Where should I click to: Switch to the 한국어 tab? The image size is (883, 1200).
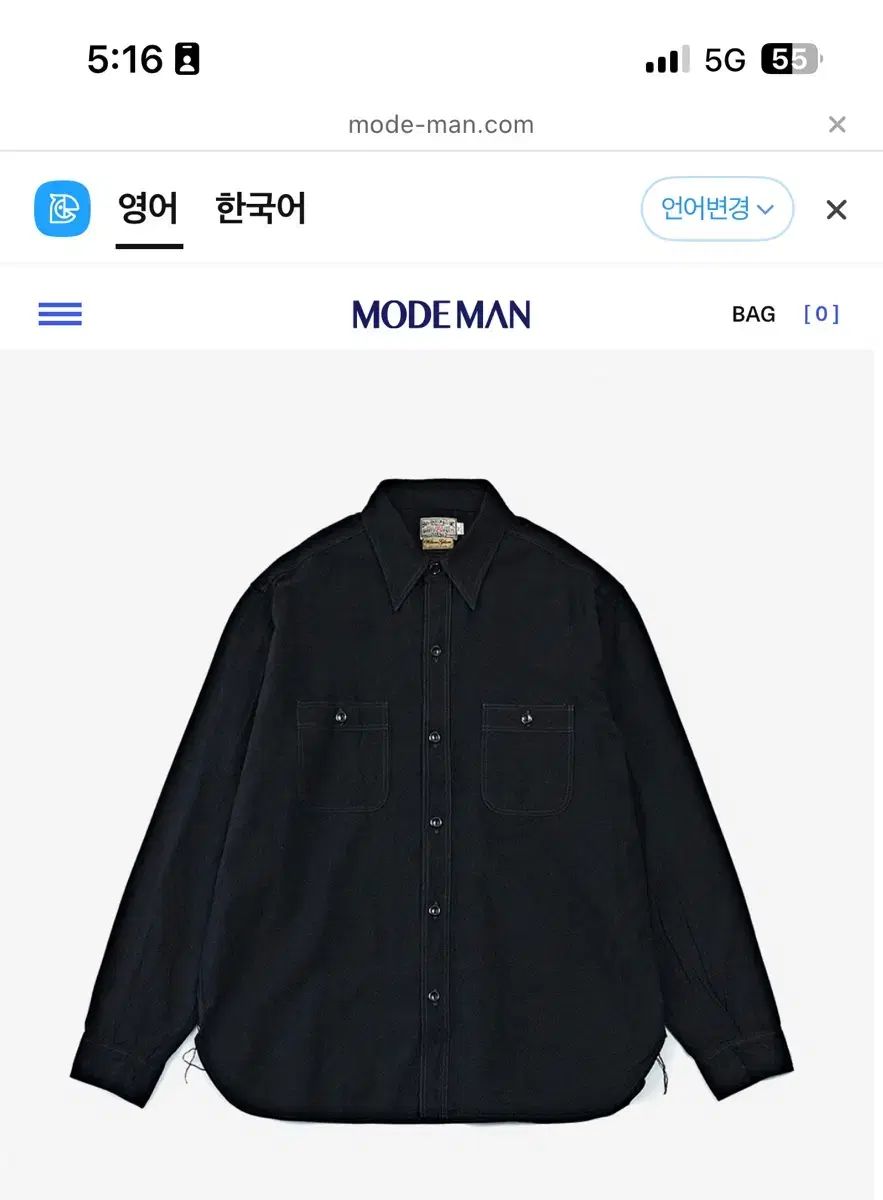point(260,209)
